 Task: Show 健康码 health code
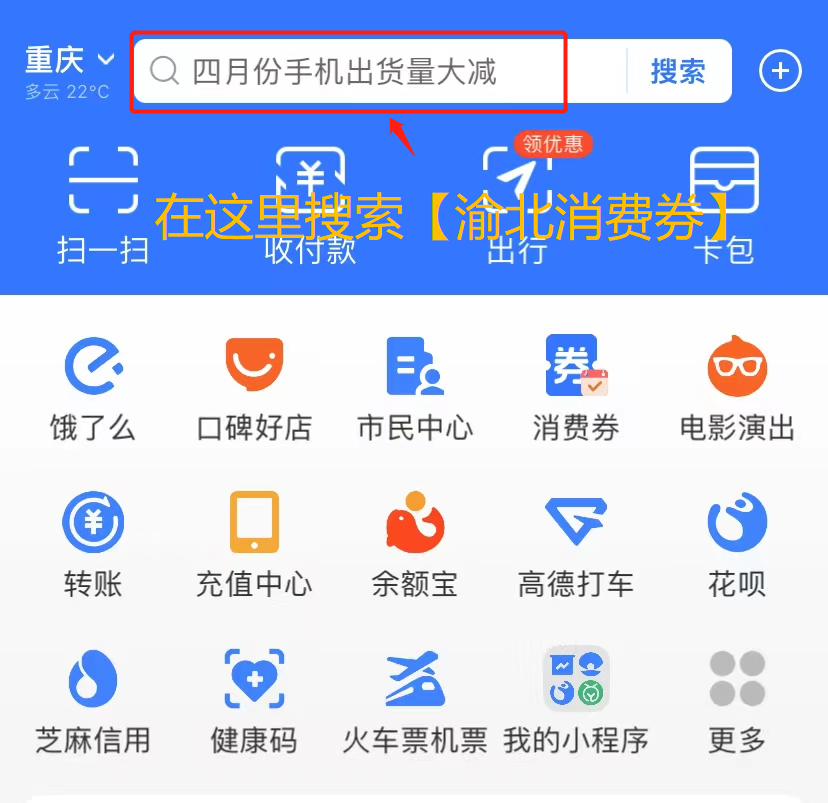coord(254,699)
